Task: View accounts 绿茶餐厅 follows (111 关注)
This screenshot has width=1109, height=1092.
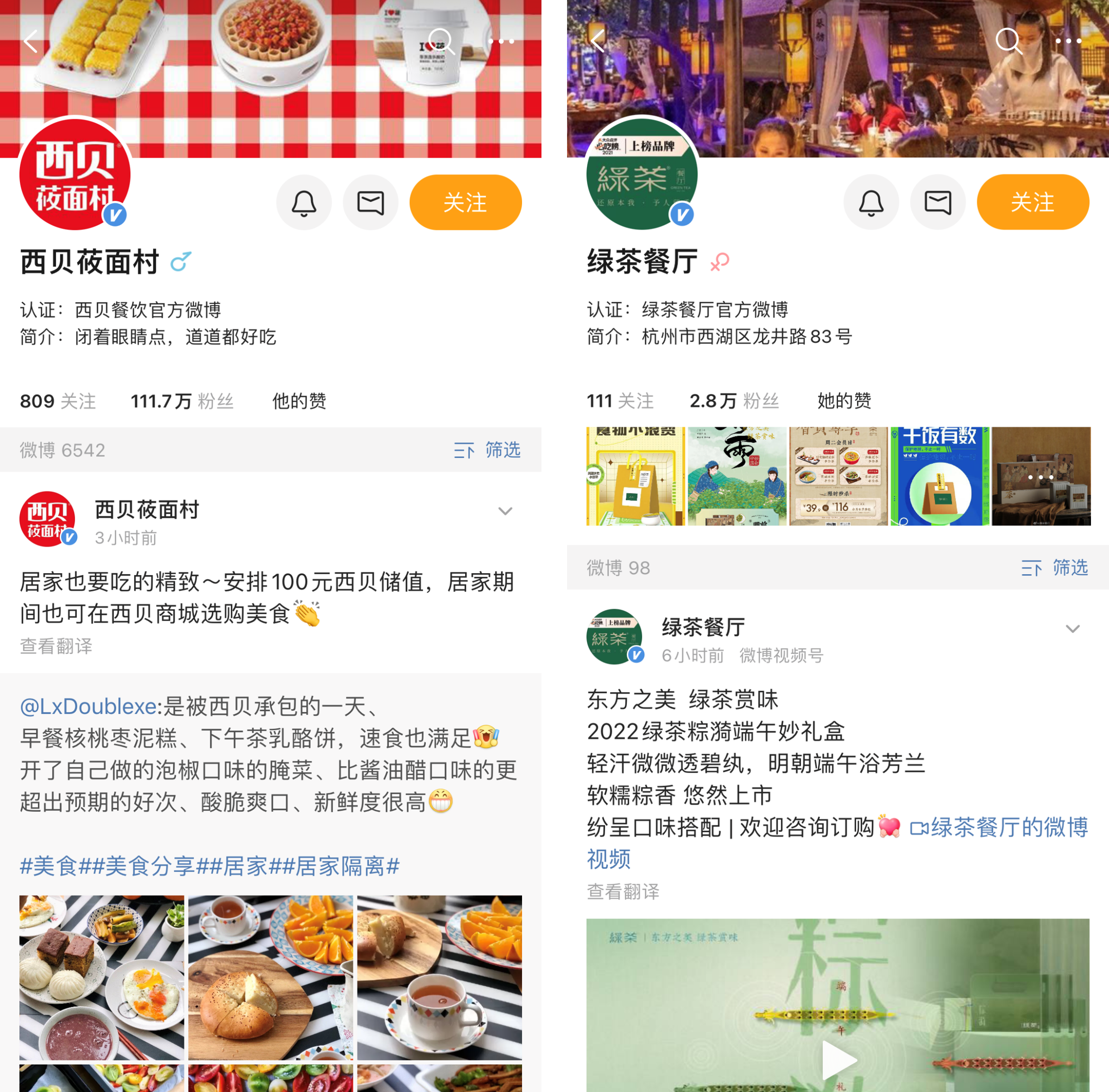Action: (620, 400)
